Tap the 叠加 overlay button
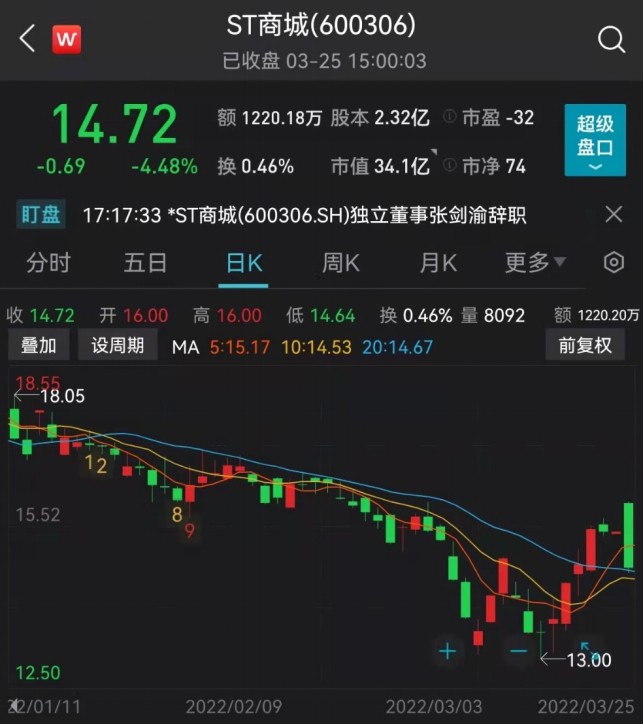Screen dimensions: 644x724 point(39,346)
